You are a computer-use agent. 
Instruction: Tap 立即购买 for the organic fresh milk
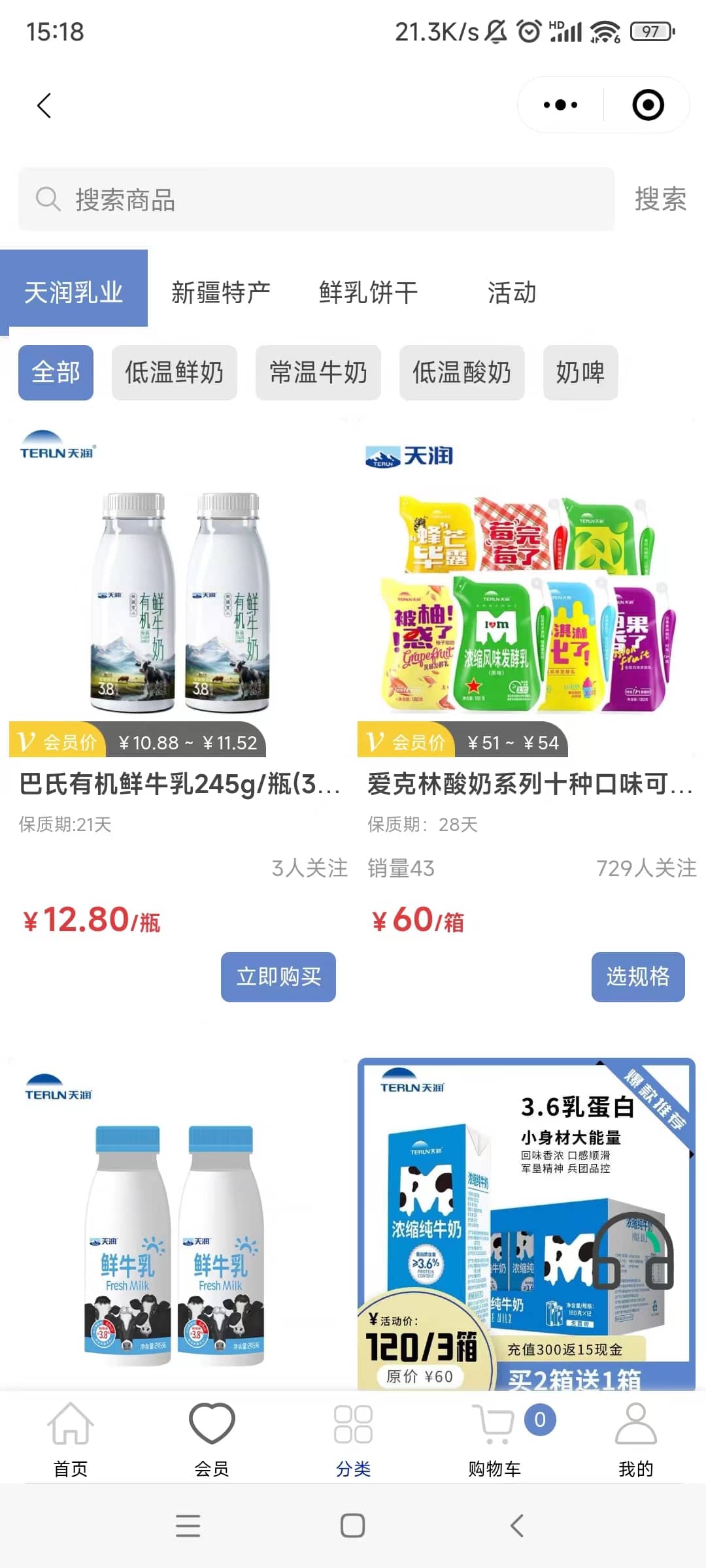click(x=278, y=977)
